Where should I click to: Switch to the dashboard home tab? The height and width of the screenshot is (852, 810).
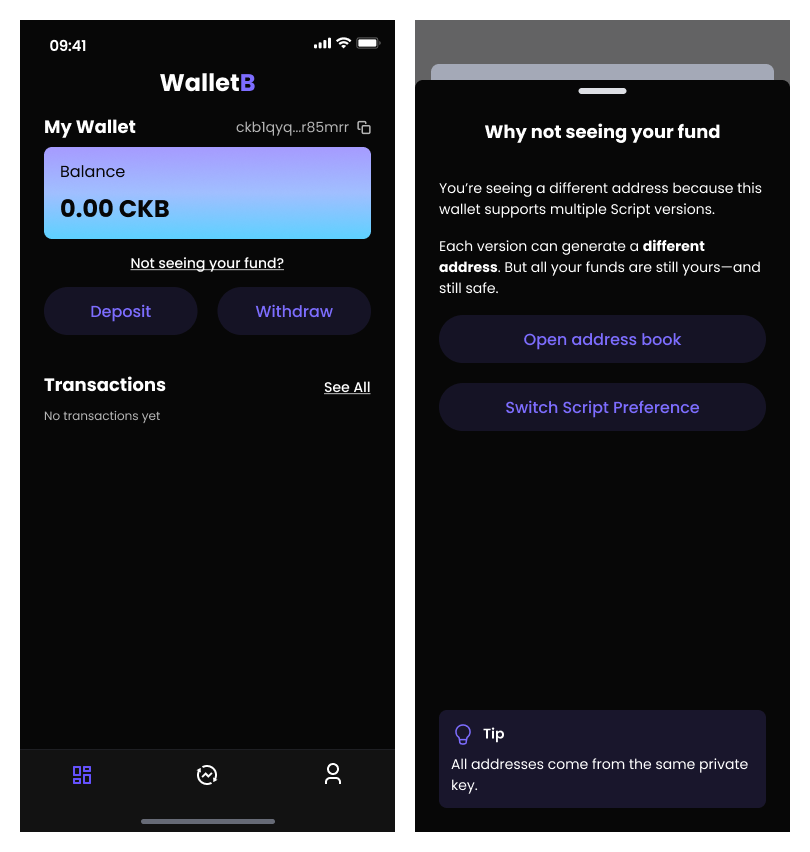(82, 775)
